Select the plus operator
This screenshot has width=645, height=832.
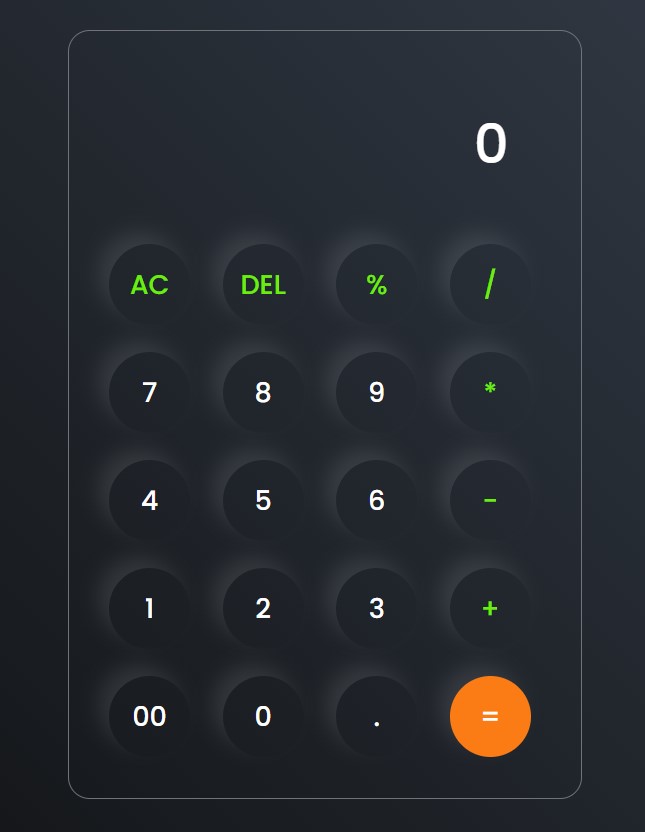[x=490, y=609]
